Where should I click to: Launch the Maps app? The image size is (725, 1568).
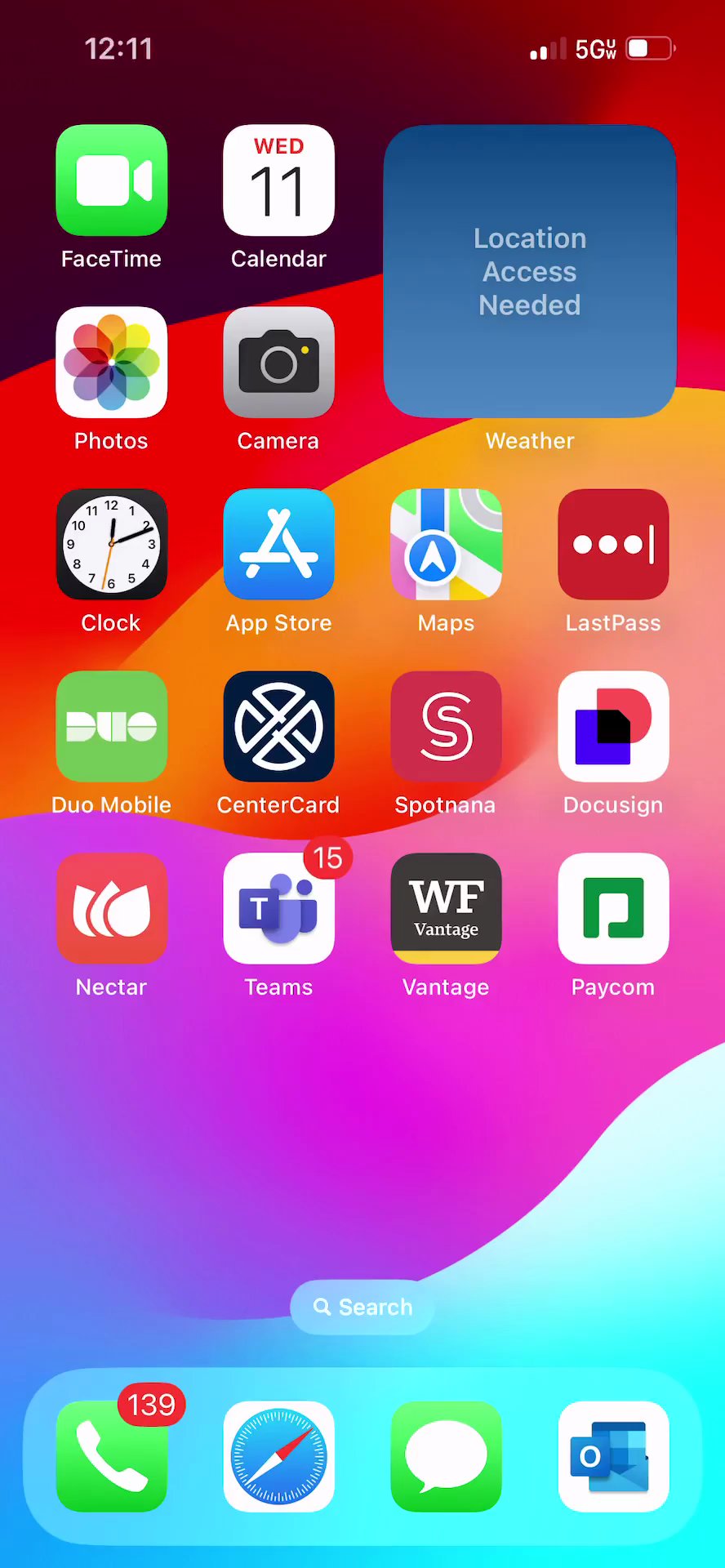coord(446,545)
